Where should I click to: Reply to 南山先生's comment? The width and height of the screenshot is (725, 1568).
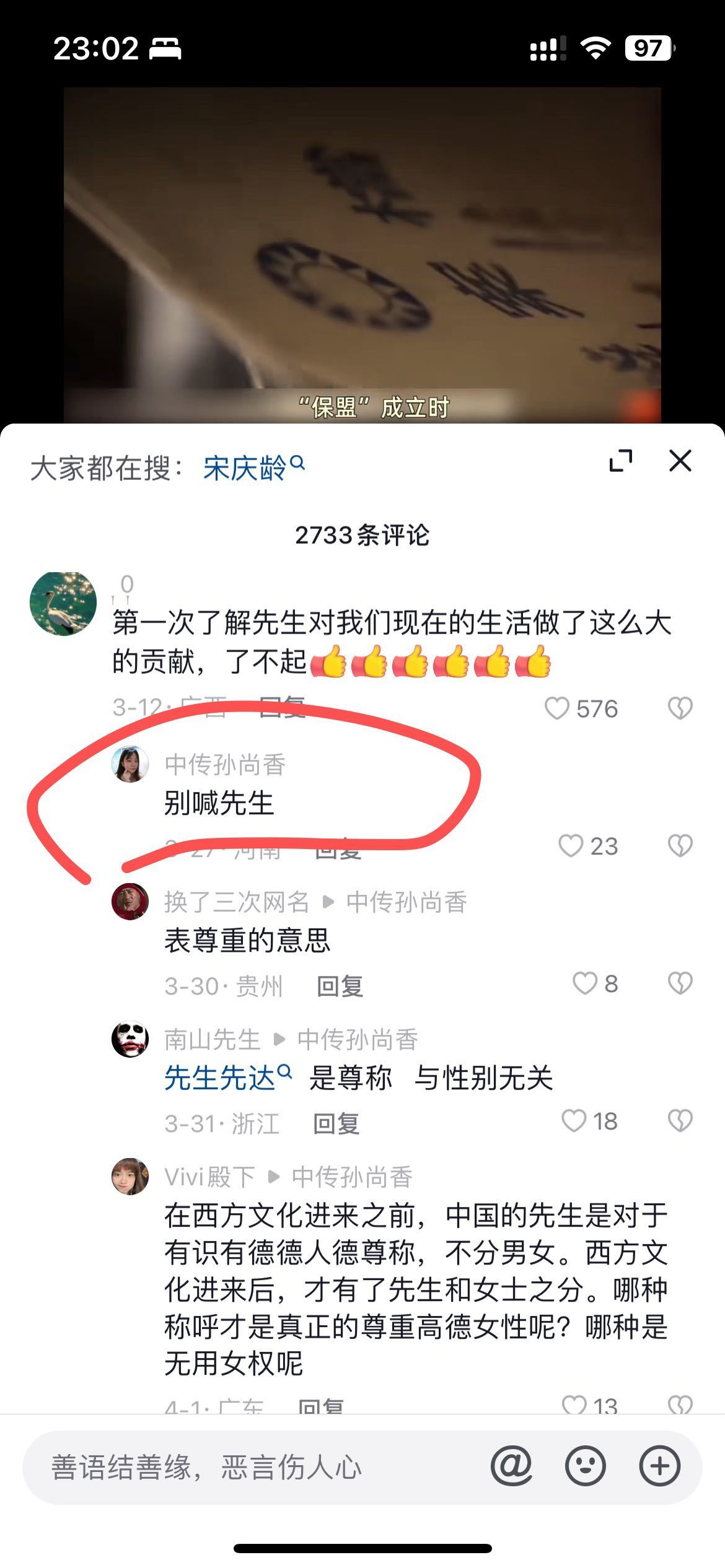[336, 1123]
